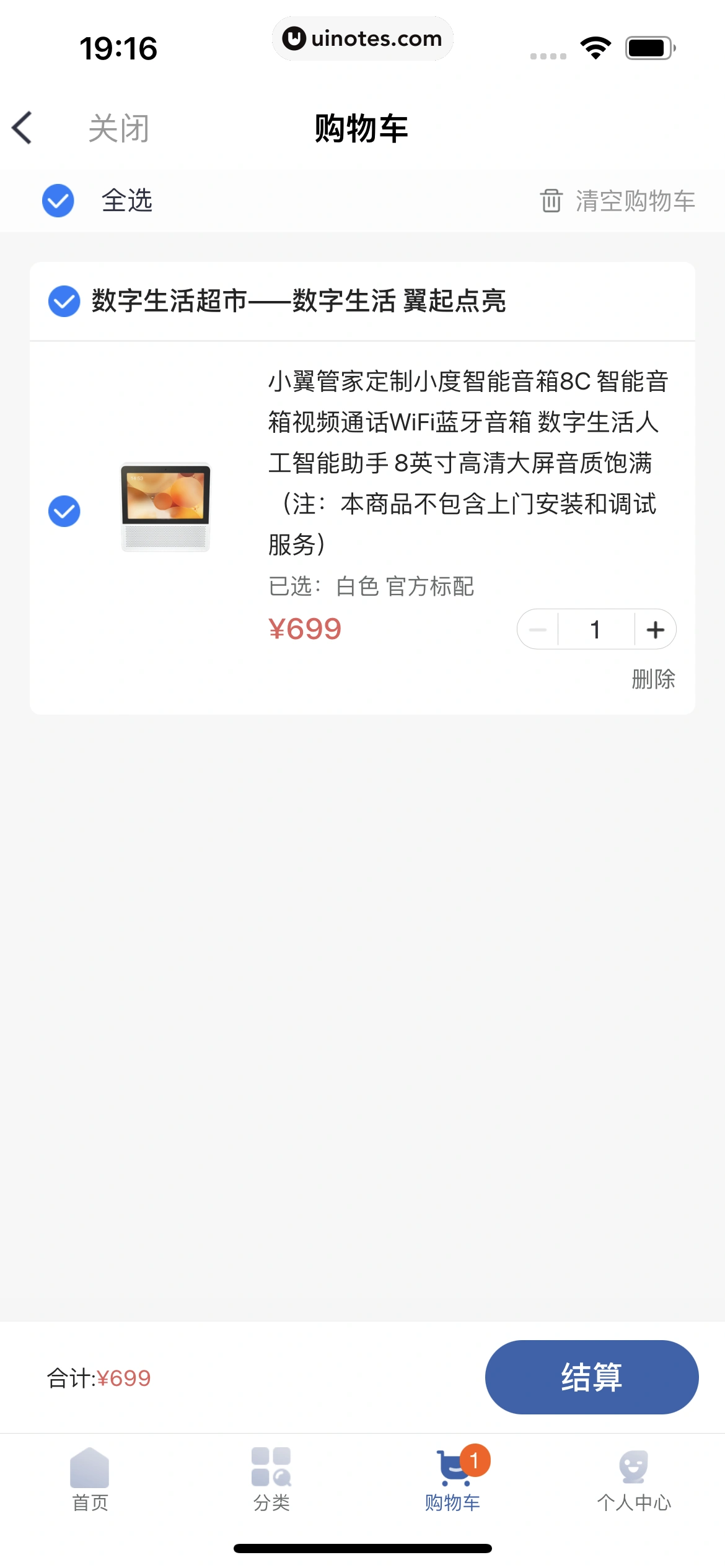The width and height of the screenshot is (725, 1568).
Task: Deselect the smart speaker product checkbox
Action: (64, 510)
